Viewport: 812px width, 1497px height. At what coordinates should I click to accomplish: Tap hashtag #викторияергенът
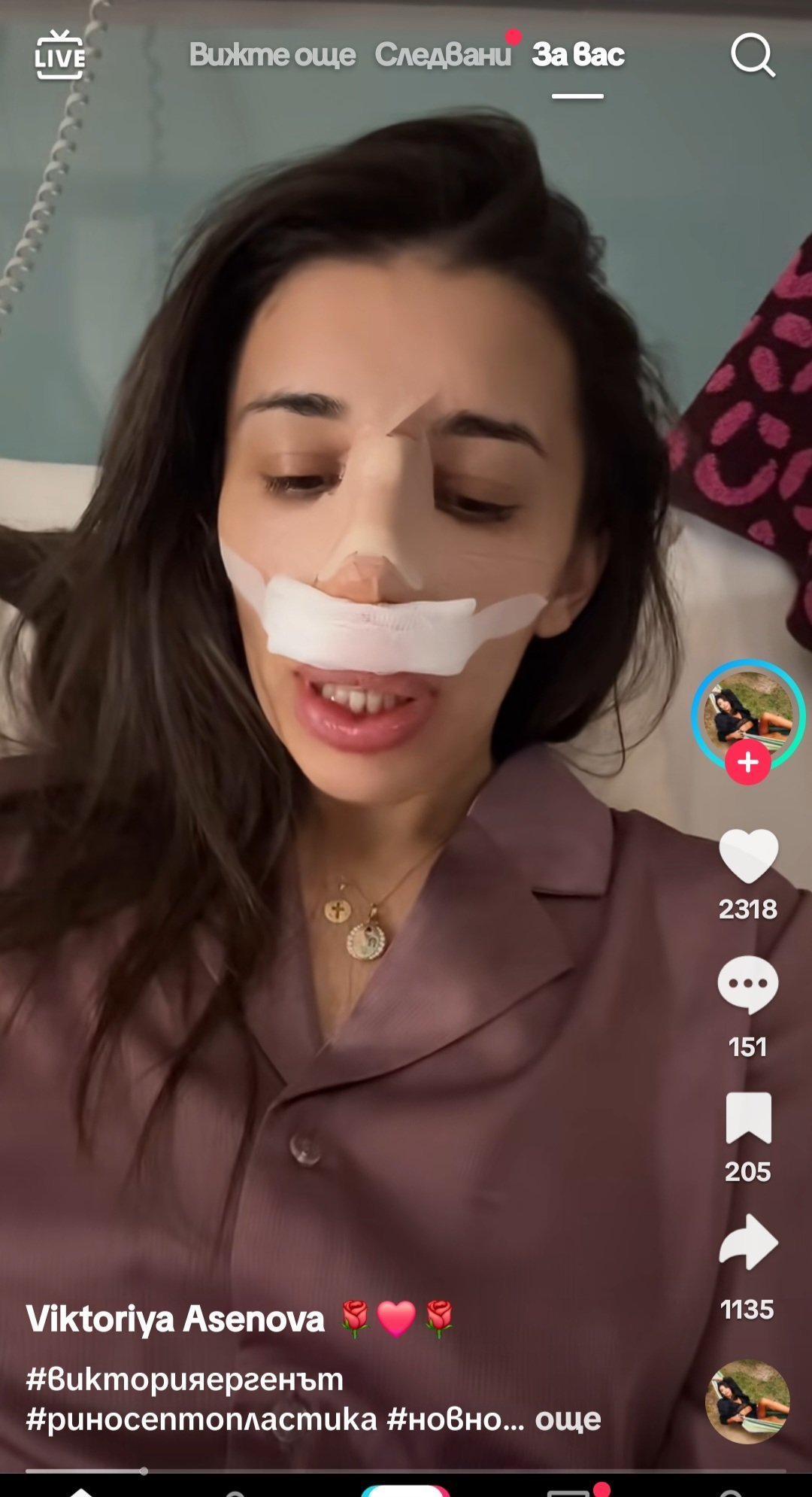(x=184, y=1379)
